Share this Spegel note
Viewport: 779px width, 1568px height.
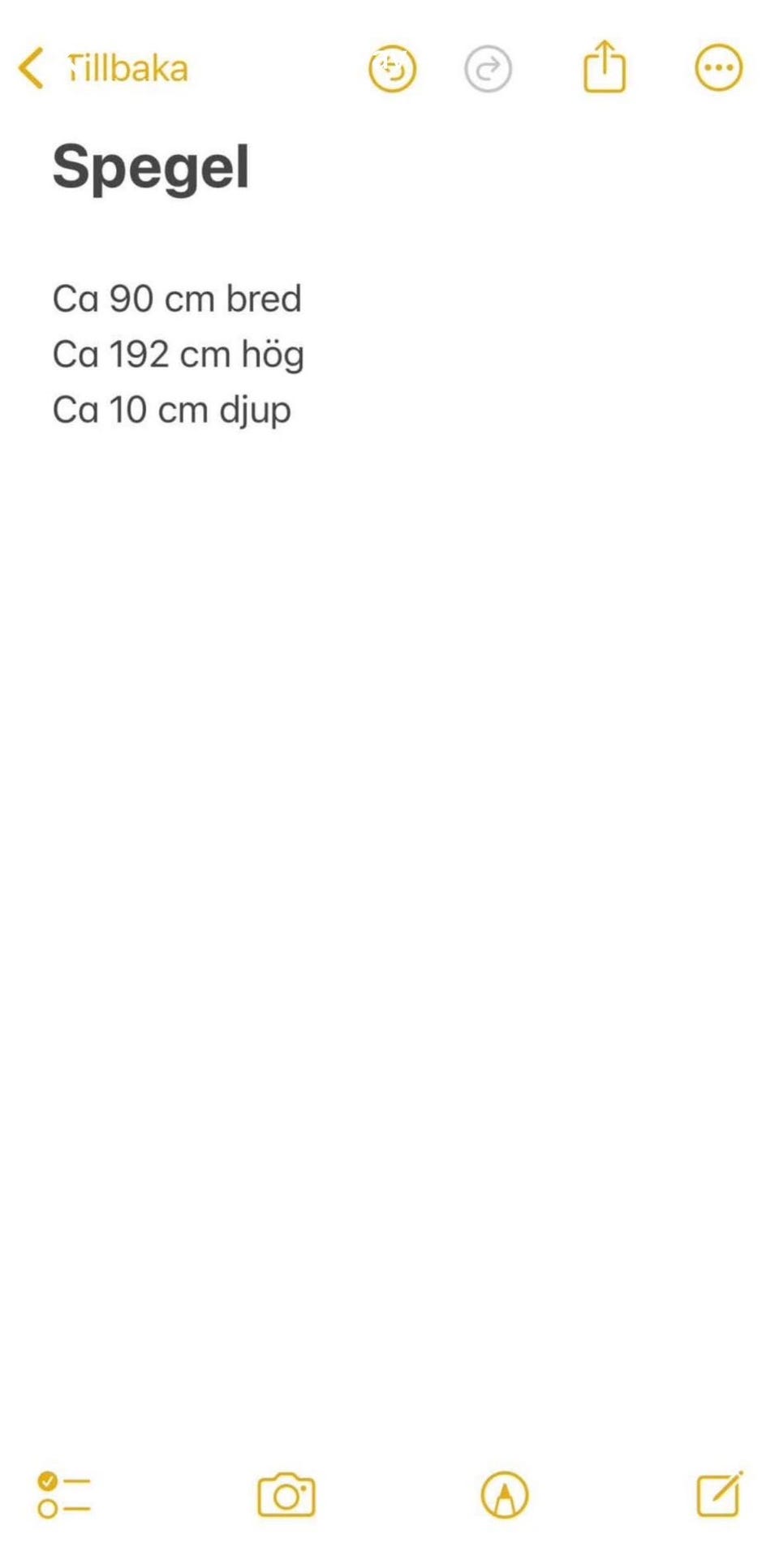coord(605,66)
